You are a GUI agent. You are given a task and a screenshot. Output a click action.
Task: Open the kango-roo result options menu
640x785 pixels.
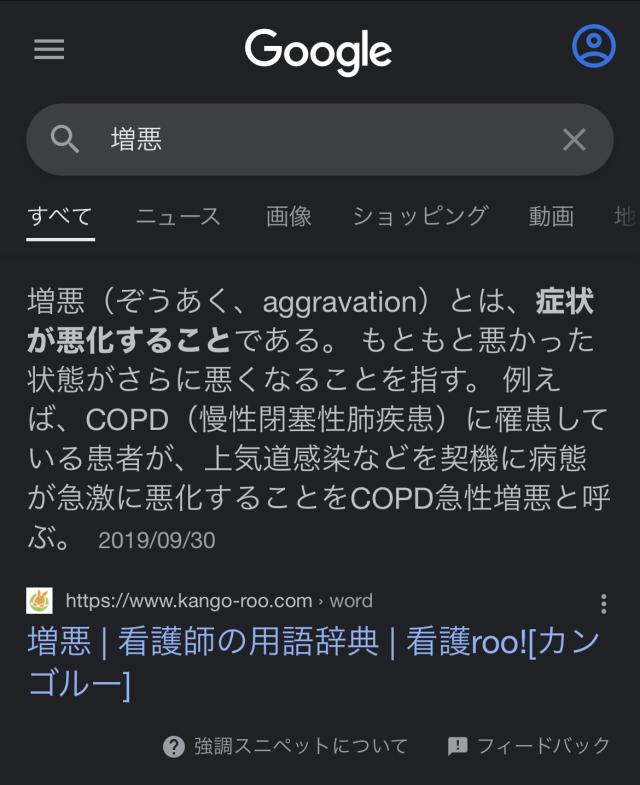point(603,603)
